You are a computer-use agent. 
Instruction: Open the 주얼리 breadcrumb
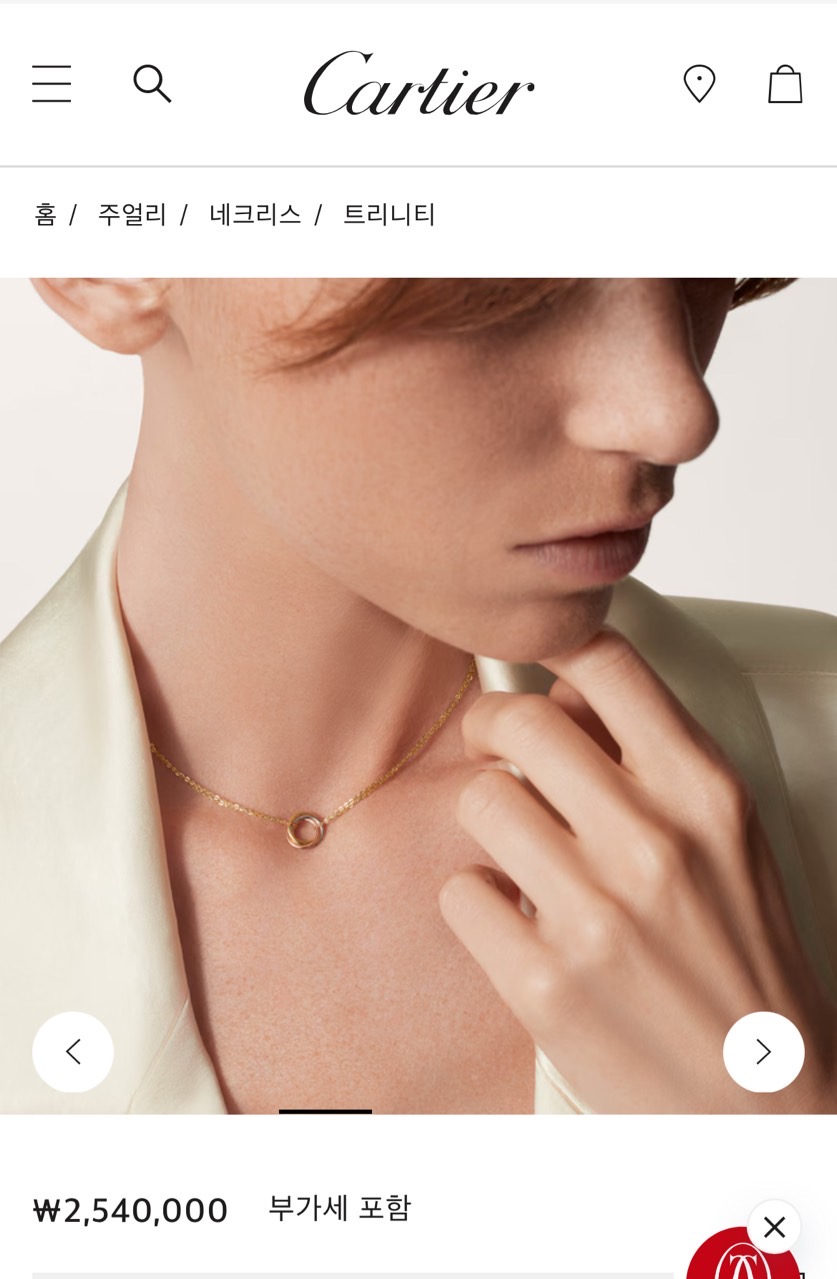tap(131, 214)
